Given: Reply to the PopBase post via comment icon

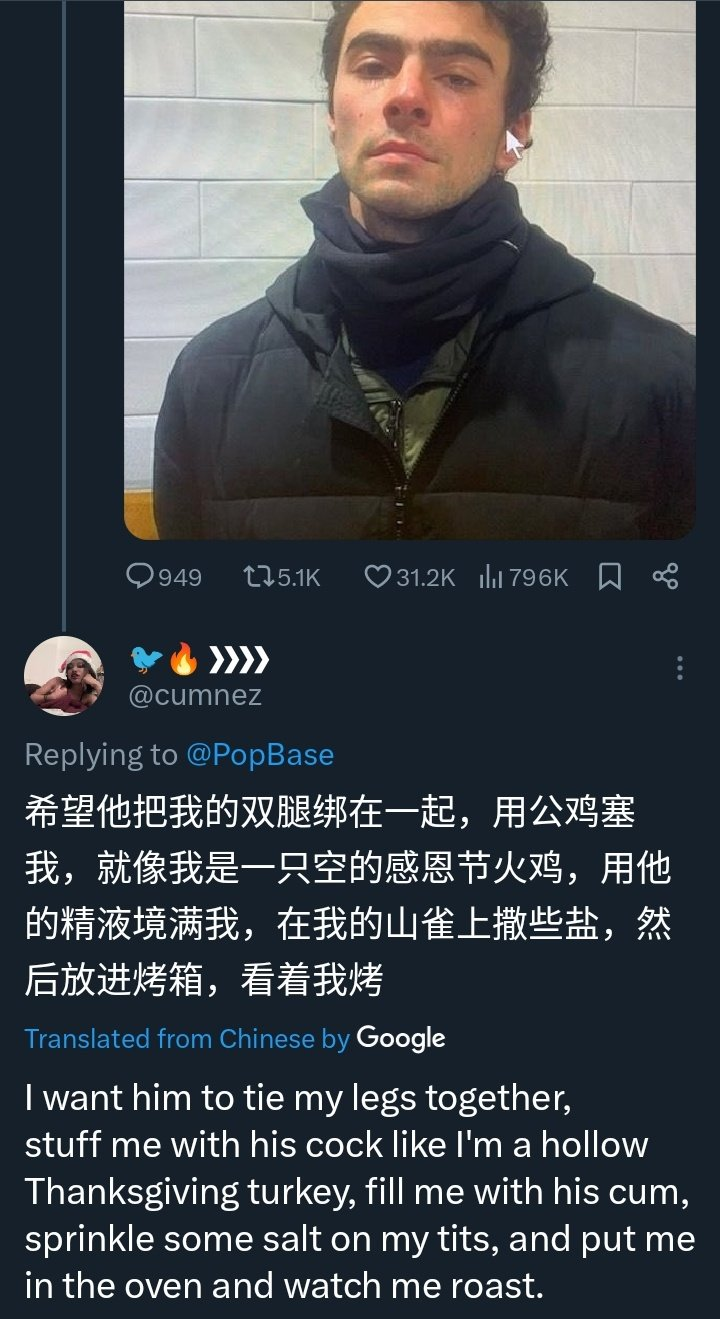Looking at the screenshot, I should [139, 576].
